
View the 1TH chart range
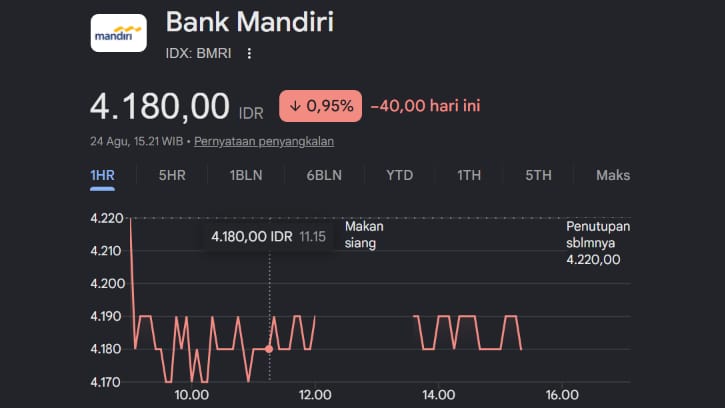coord(469,176)
